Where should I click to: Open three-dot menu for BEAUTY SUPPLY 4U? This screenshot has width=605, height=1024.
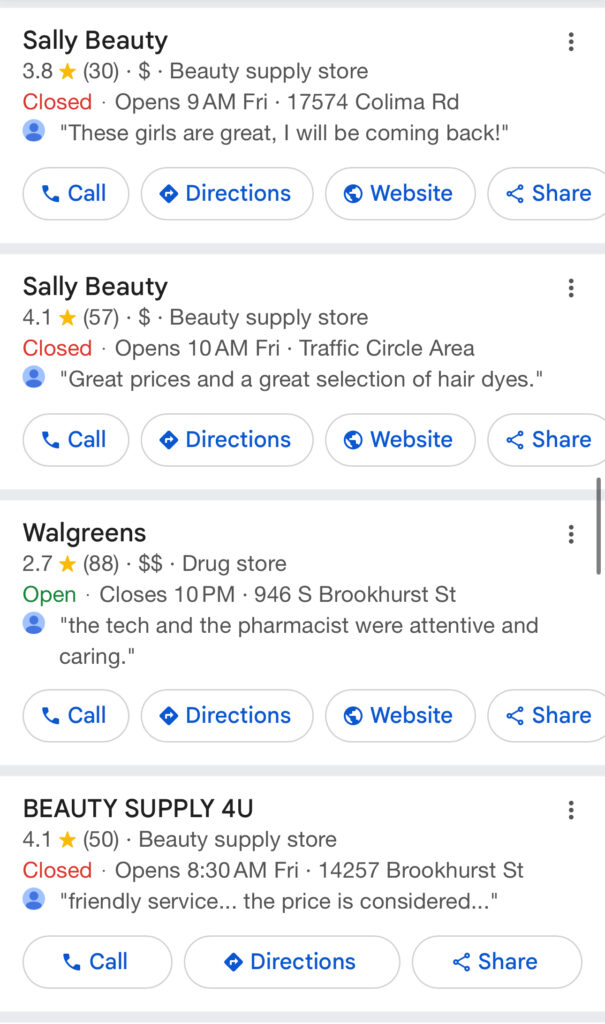tap(571, 810)
